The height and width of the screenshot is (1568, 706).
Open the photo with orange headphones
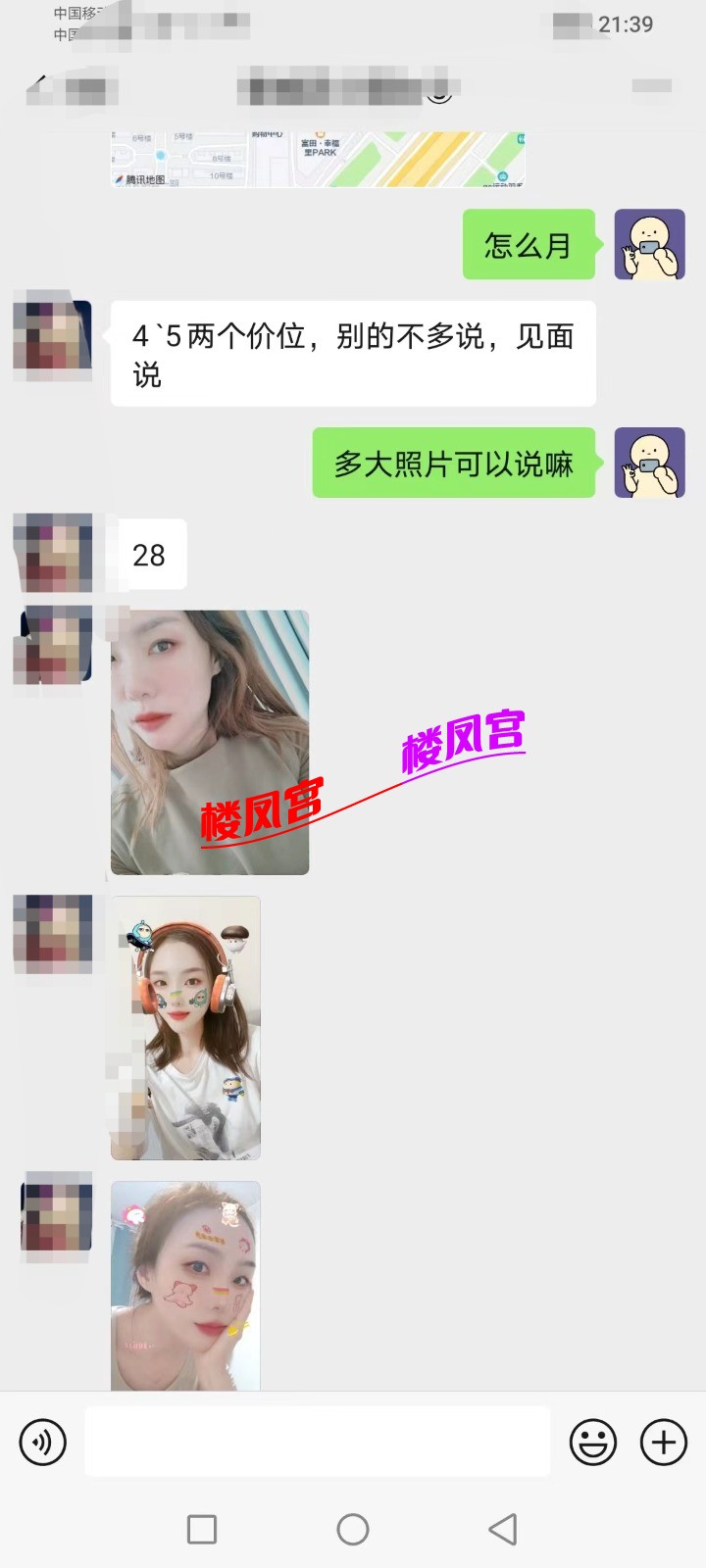(185, 1027)
